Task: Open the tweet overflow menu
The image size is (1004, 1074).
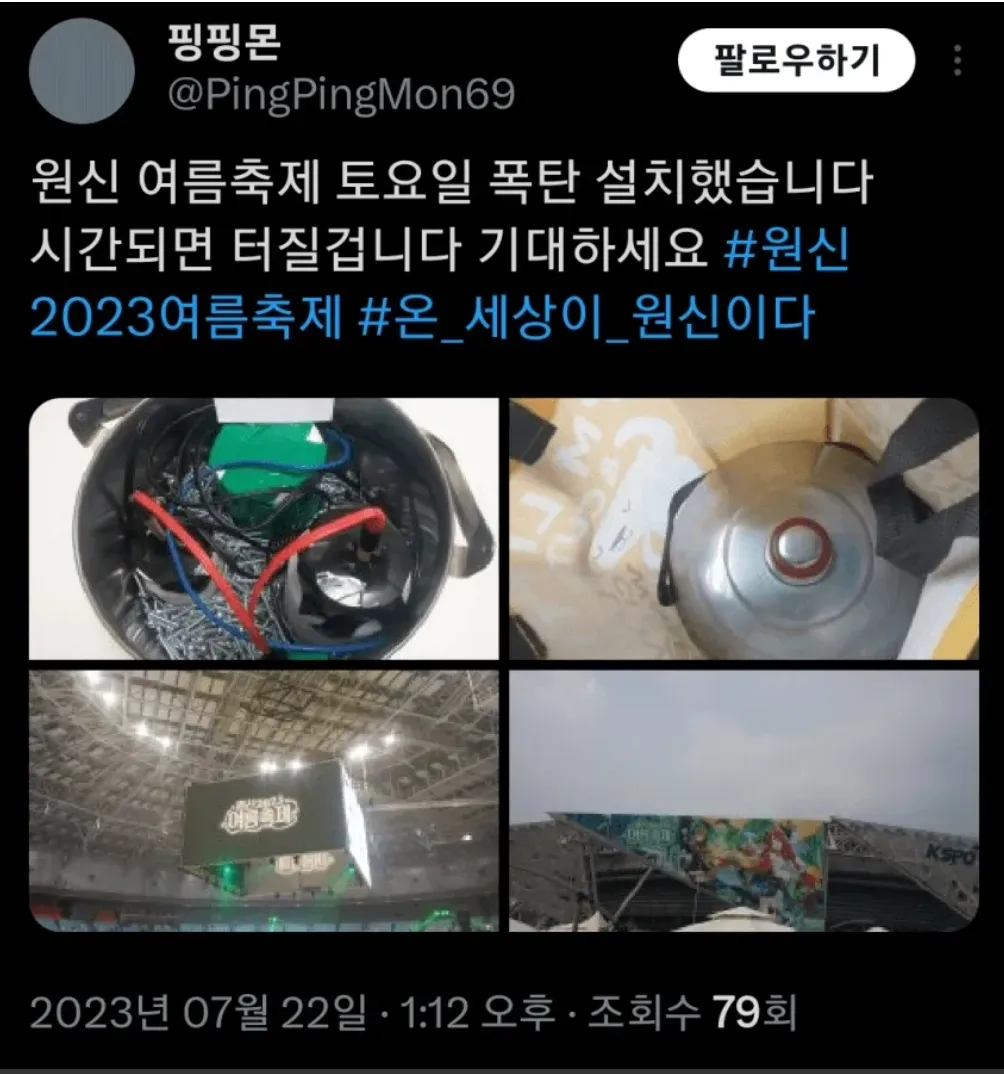Action: pos(957,62)
